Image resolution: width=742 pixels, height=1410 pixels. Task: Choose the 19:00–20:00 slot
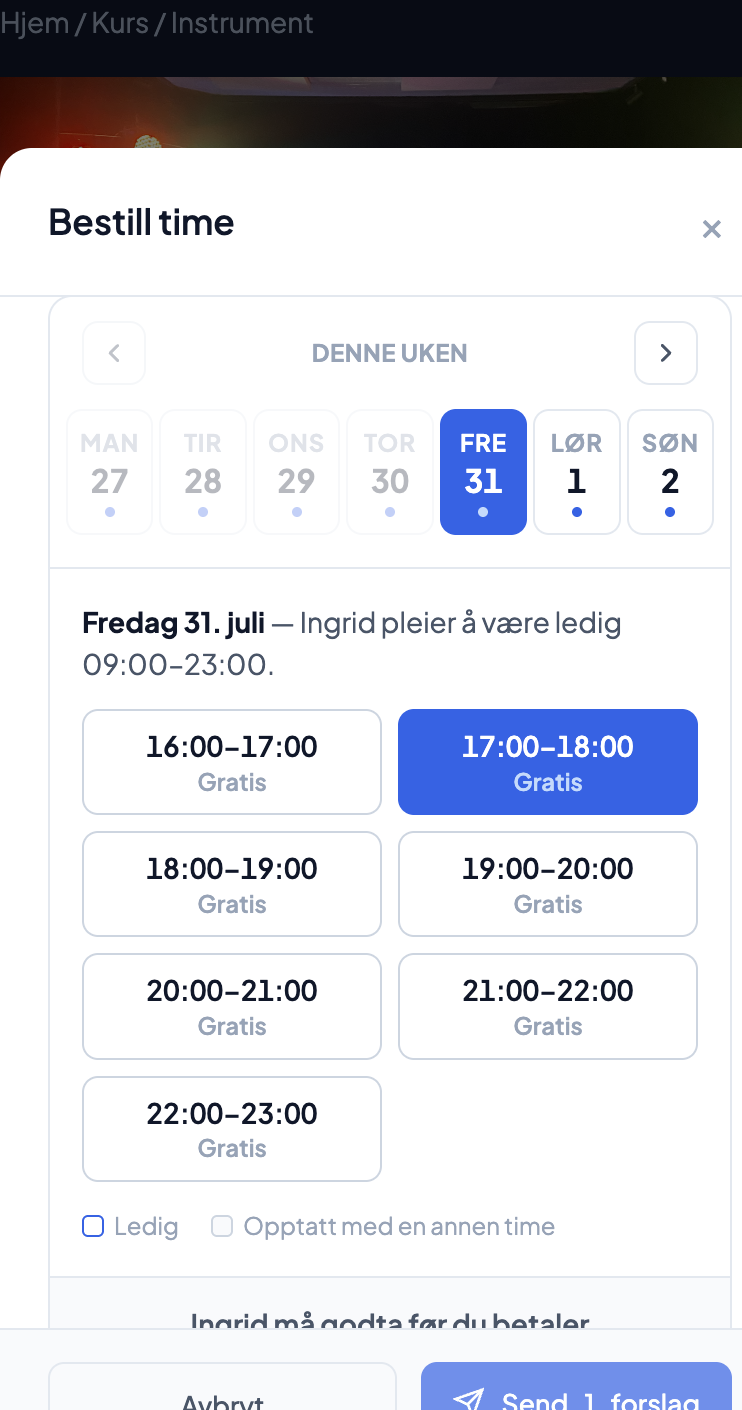click(x=548, y=884)
